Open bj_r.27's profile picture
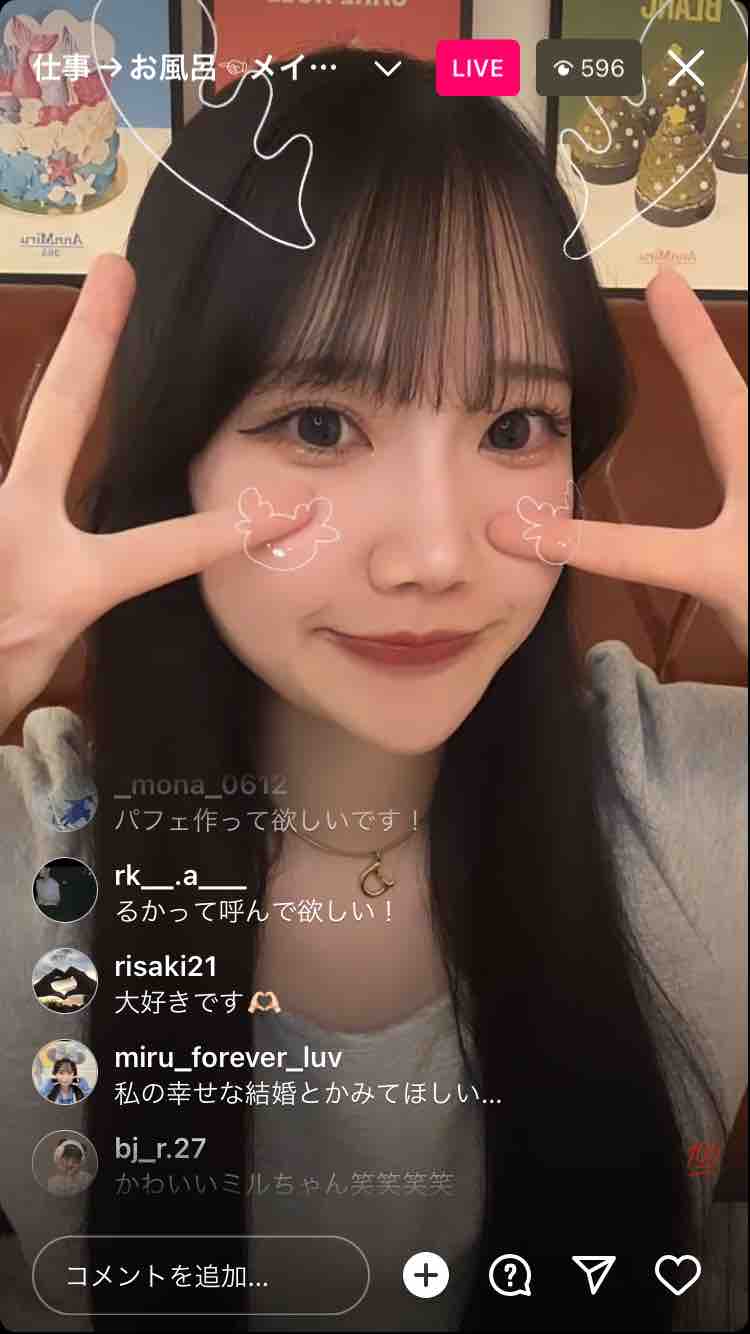The width and height of the screenshot is (750, 1334). click(x=65, y=1162)
